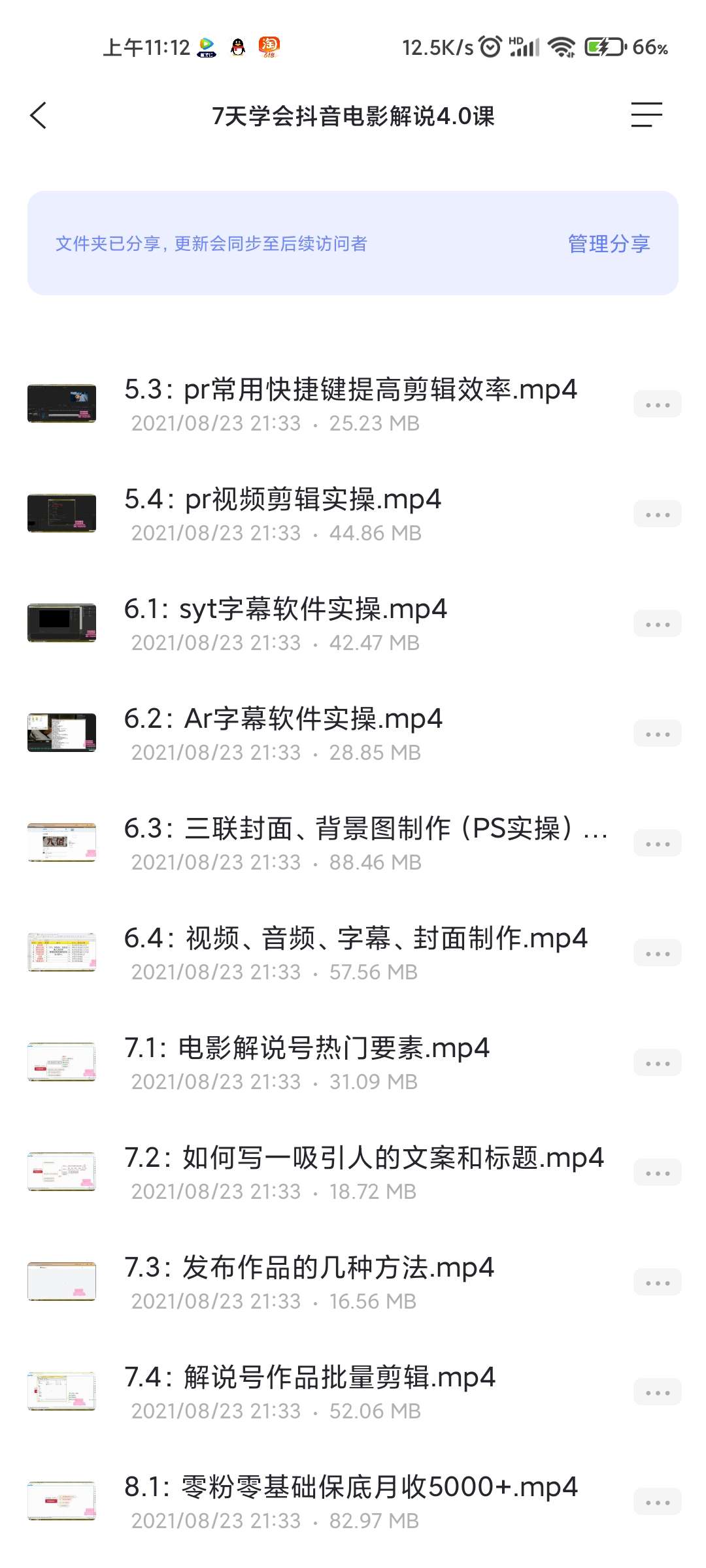Open more options for 8.1 零粉零基础 video

pos(657,1501)
